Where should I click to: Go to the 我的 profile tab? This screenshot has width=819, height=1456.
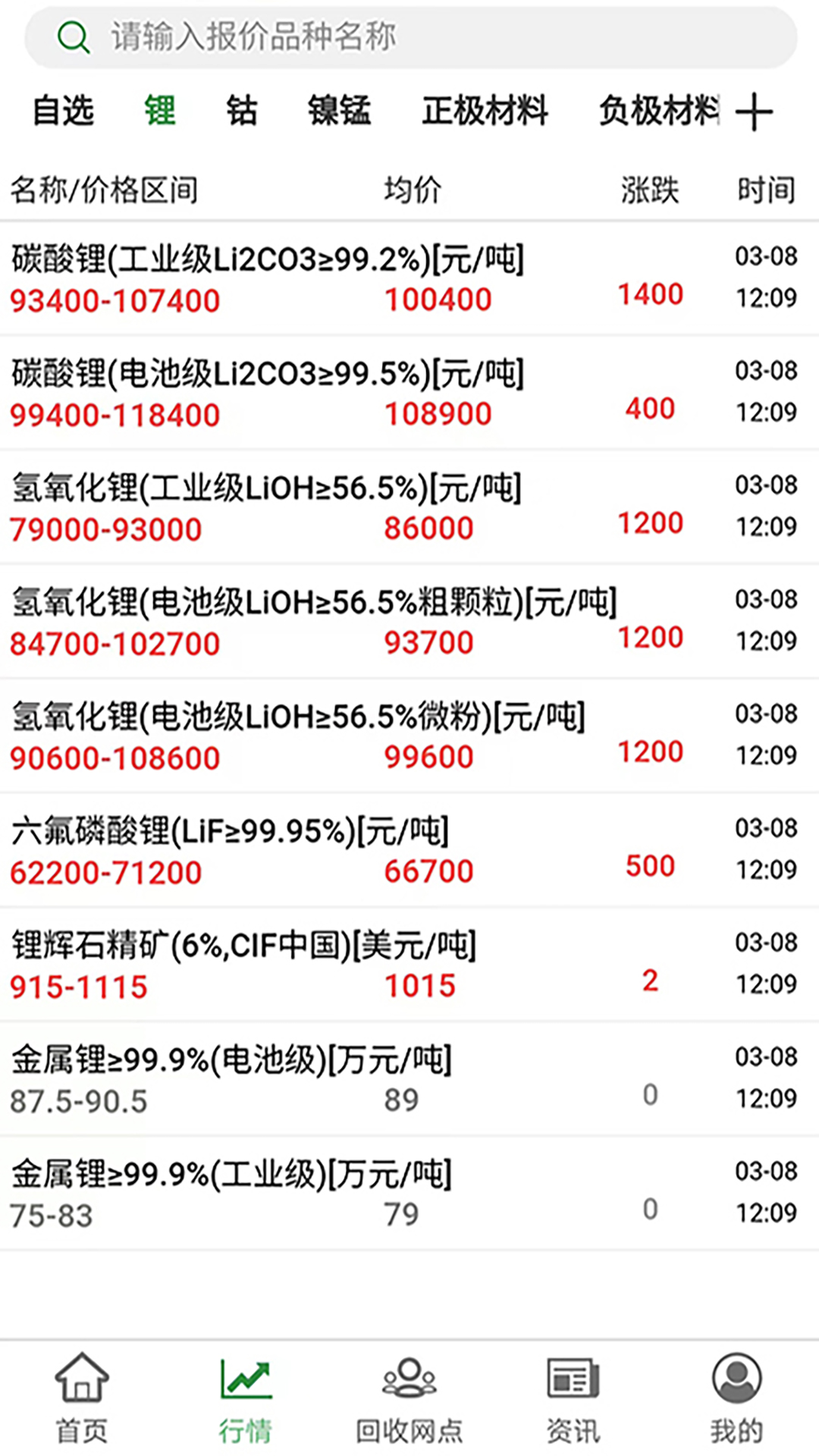[x=736, y=1399]
